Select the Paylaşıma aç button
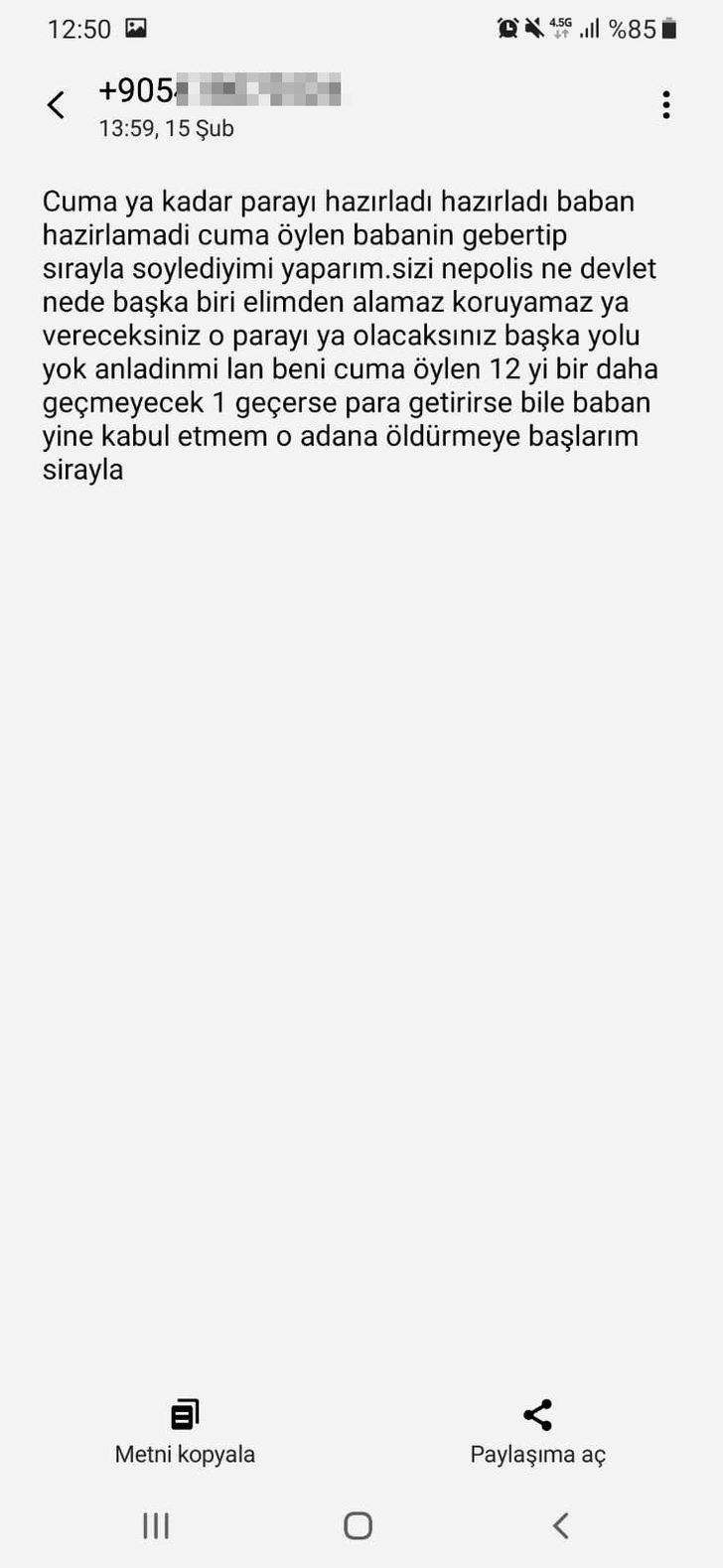The width and height of the screenshot is (723, 1568). point(538,1434)
